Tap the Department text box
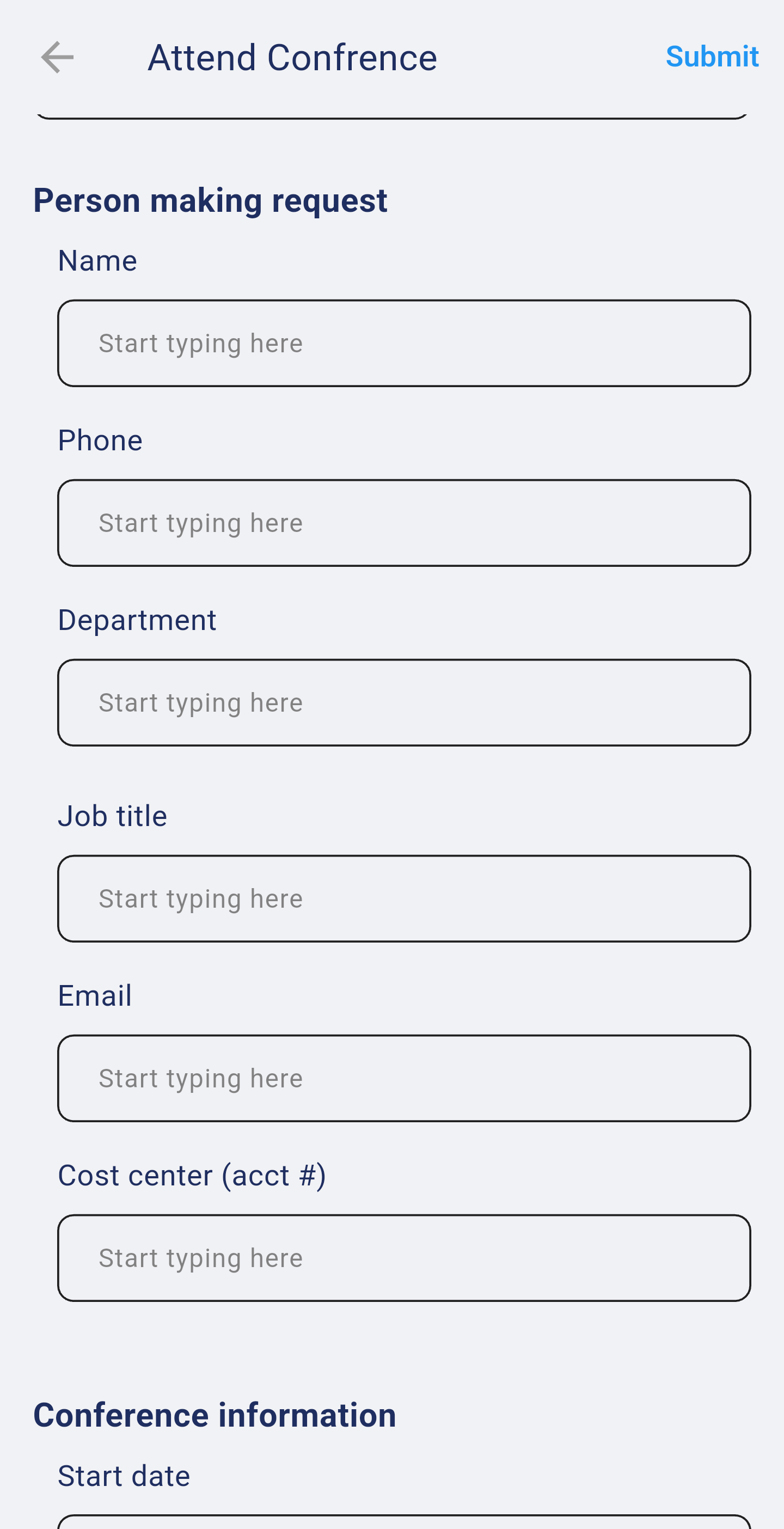The height and width of the screenshot is (1529, 784). [403, 703]
